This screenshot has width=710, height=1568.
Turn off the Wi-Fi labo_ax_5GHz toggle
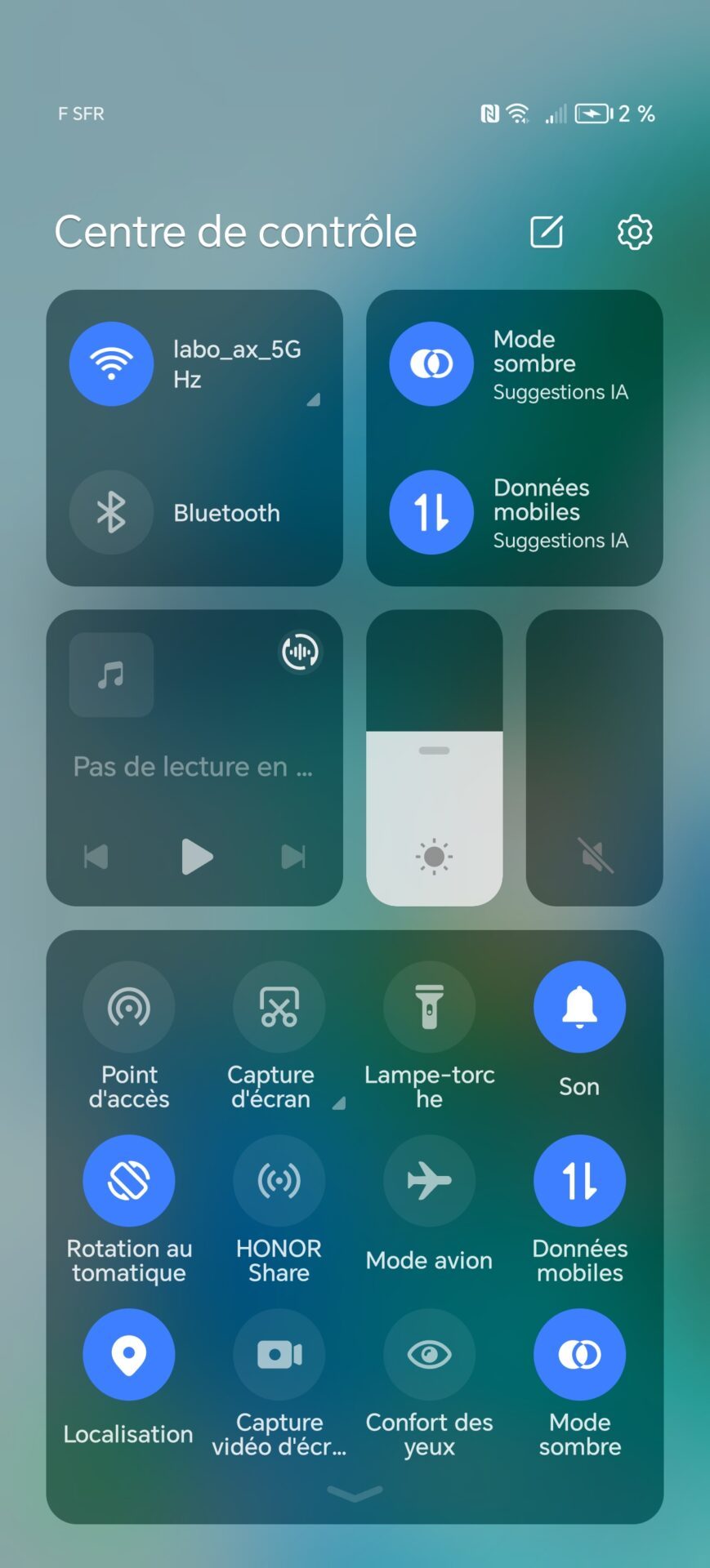coord(111,363)
